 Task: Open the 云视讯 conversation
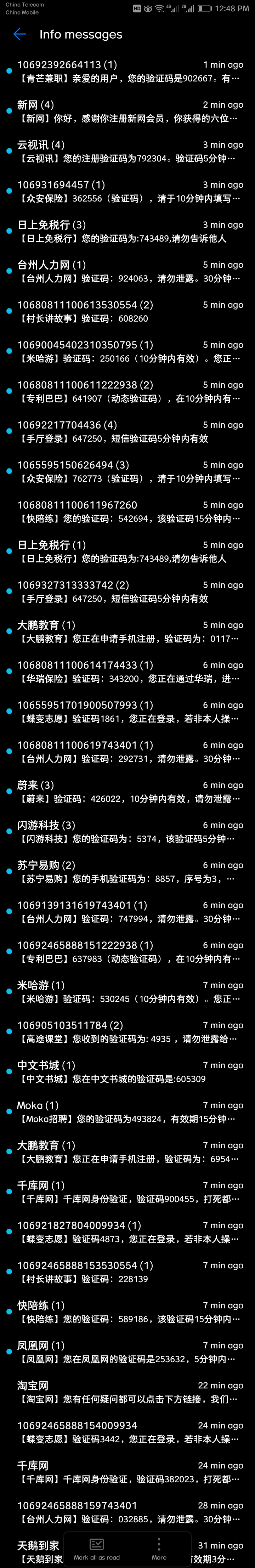127,152
